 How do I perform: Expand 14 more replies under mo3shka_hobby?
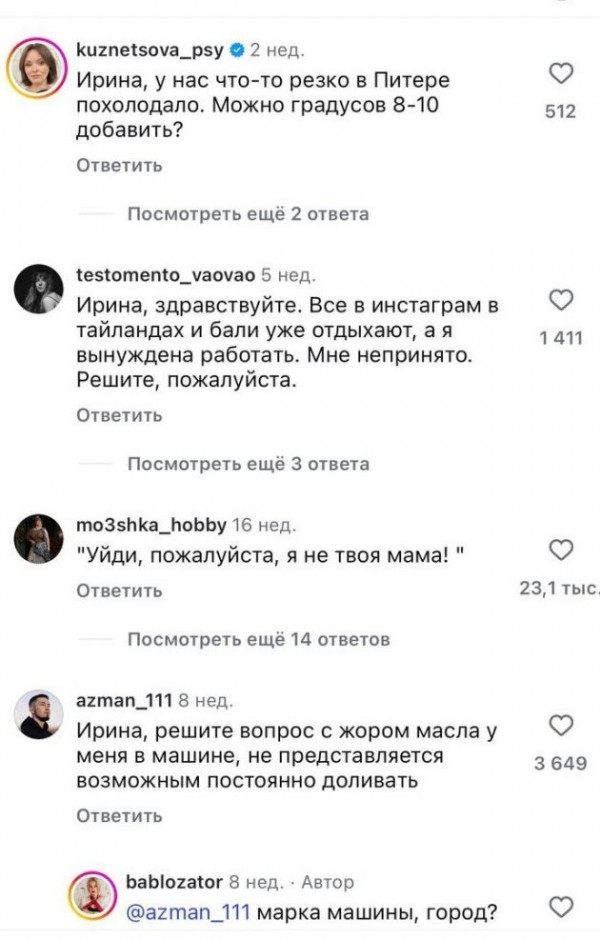click(258, 640)
